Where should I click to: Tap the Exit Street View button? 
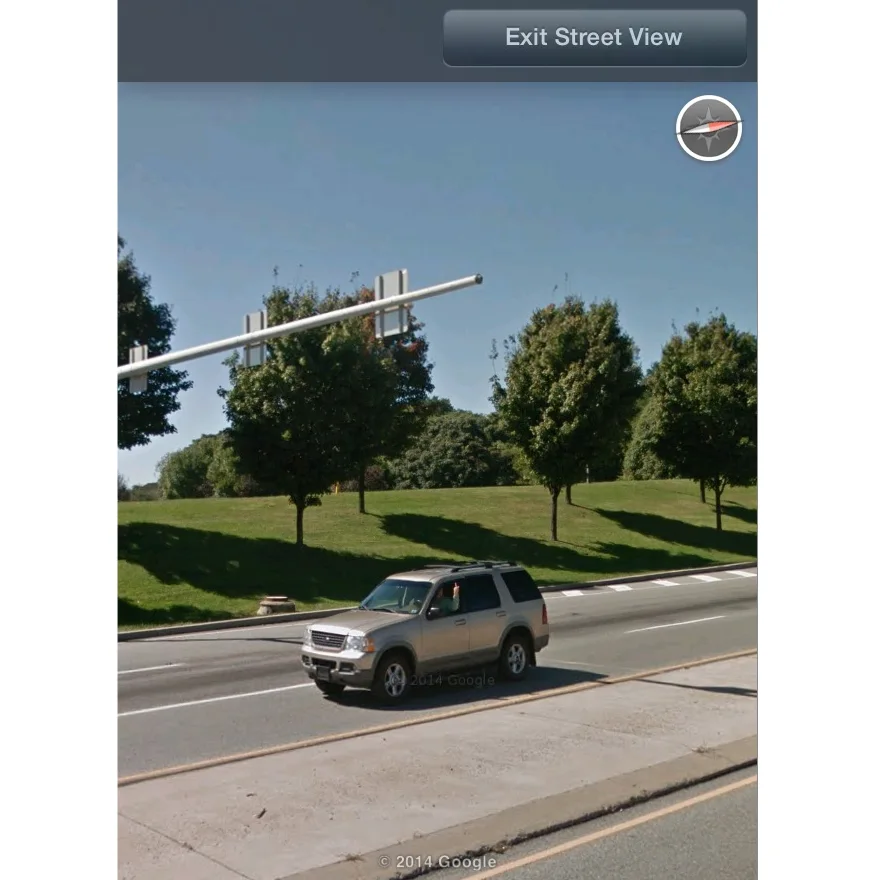pyautogui.click(x=594, y=38)
